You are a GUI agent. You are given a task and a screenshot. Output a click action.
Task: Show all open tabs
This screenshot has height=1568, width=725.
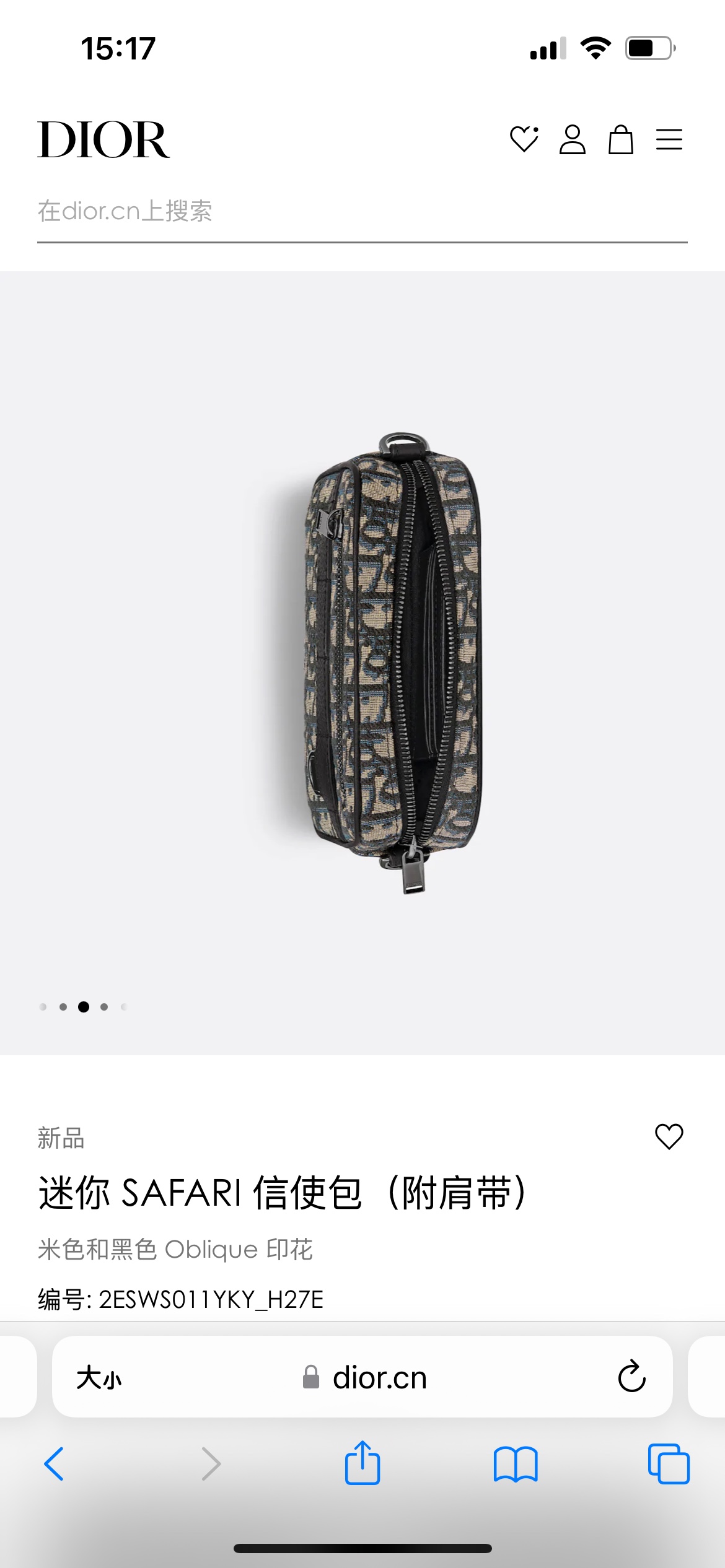coord(669,1464)
